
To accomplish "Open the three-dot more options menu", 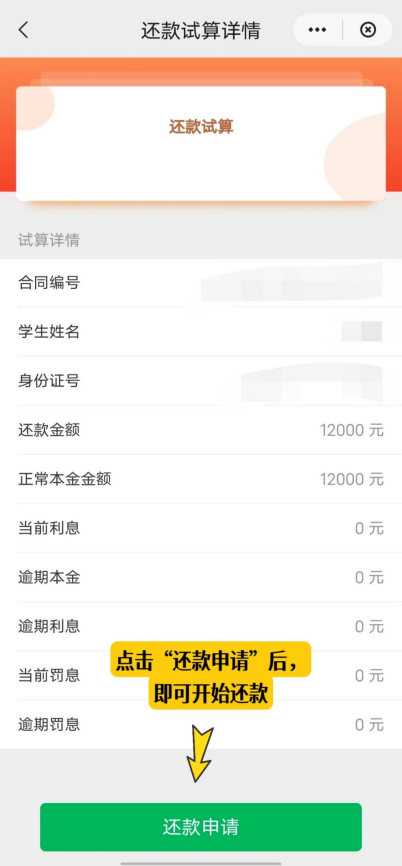I will 317,30.
